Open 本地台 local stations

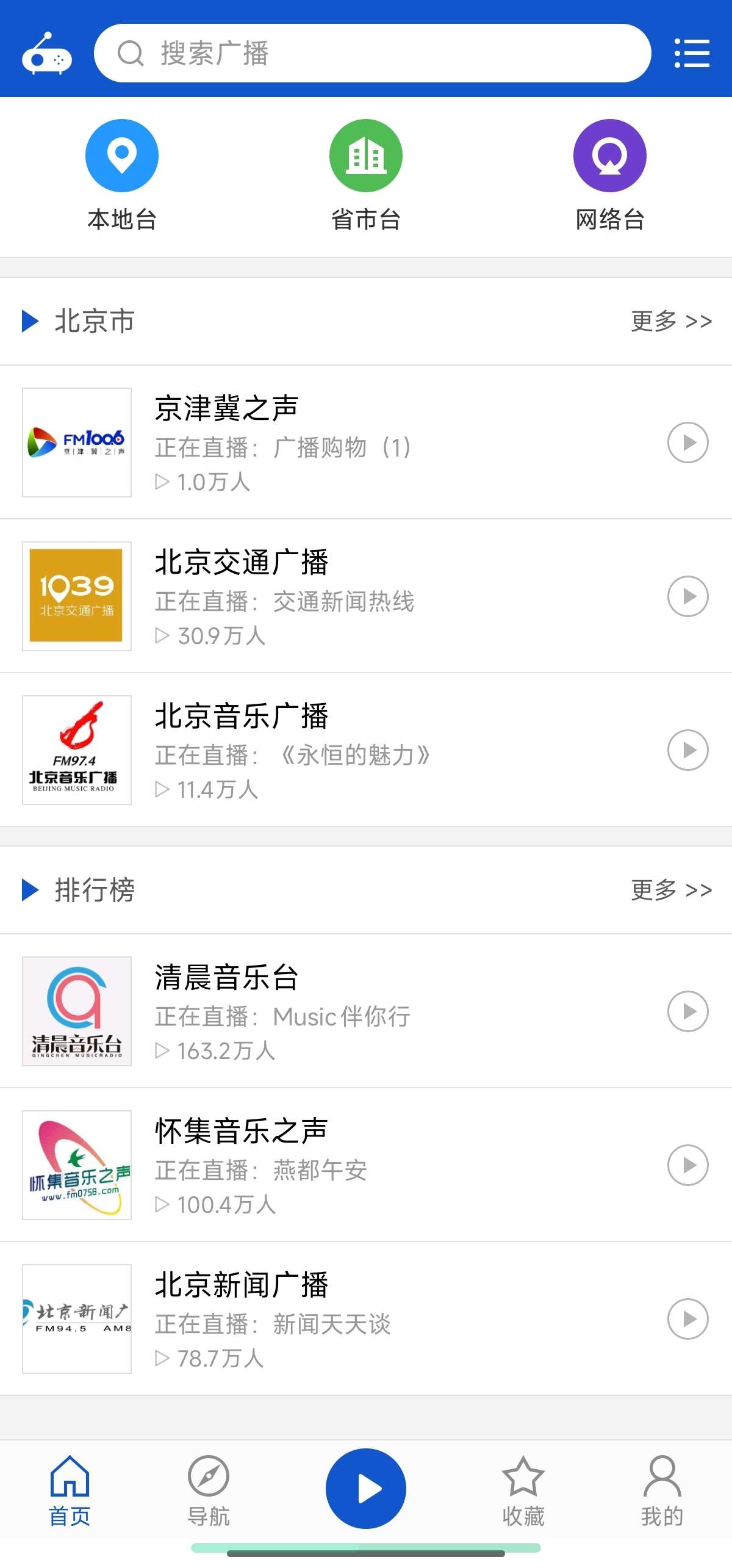122,174
